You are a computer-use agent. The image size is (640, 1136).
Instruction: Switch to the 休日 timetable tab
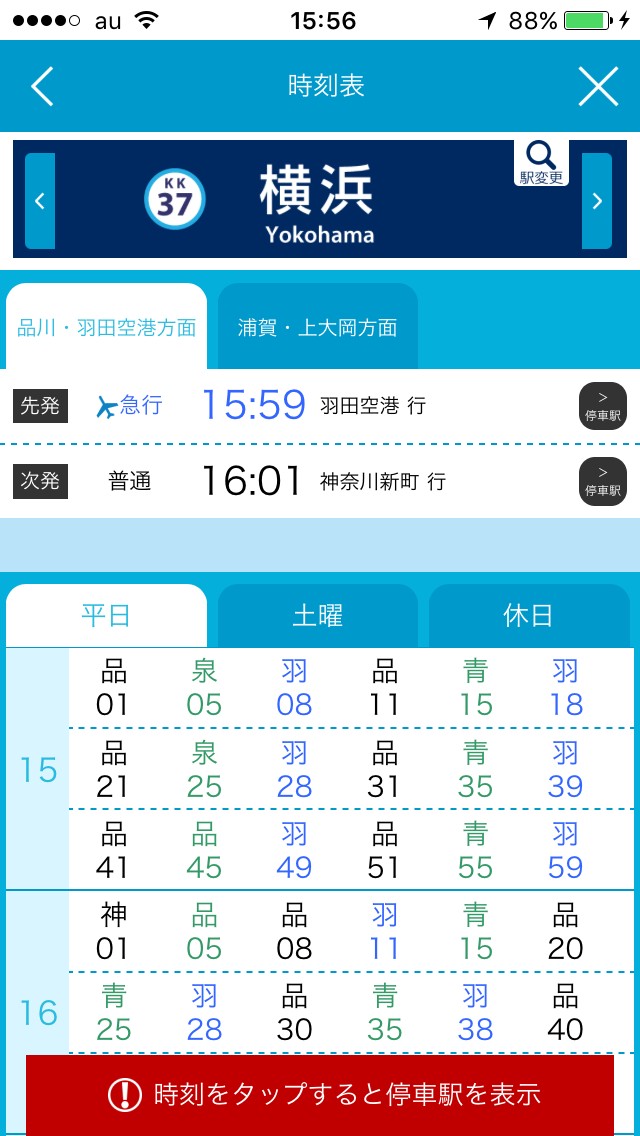tap(529, 615)
